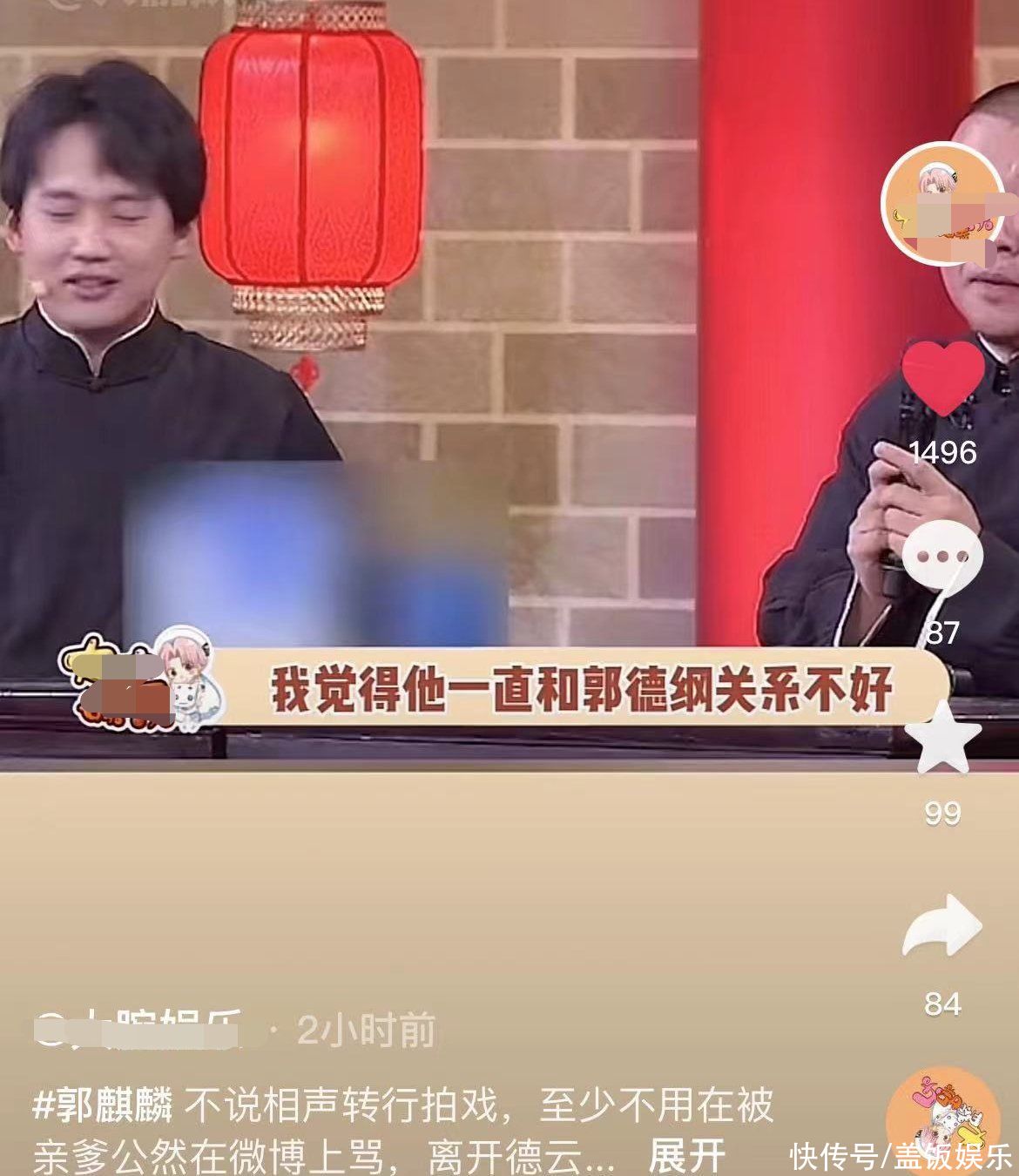The height and width of the screenshot is (1176, 1019).
Task: Favorite the video with the star icon
Action: pos(941,739)
